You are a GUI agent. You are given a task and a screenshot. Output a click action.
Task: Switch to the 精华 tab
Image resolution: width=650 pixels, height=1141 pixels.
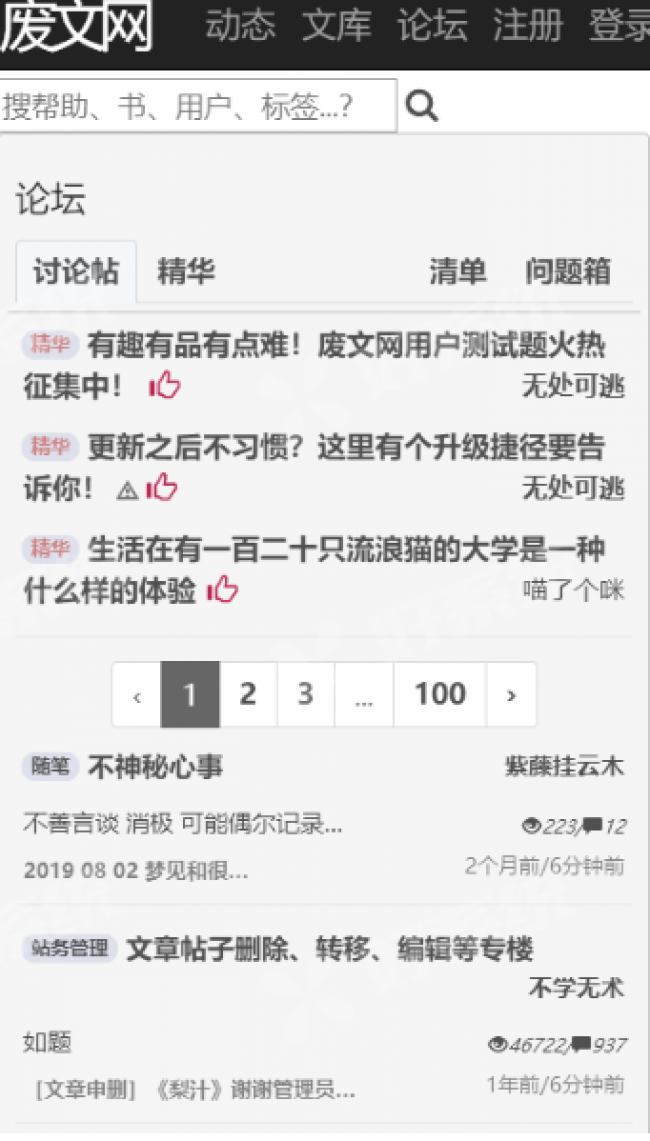[186, 272]
